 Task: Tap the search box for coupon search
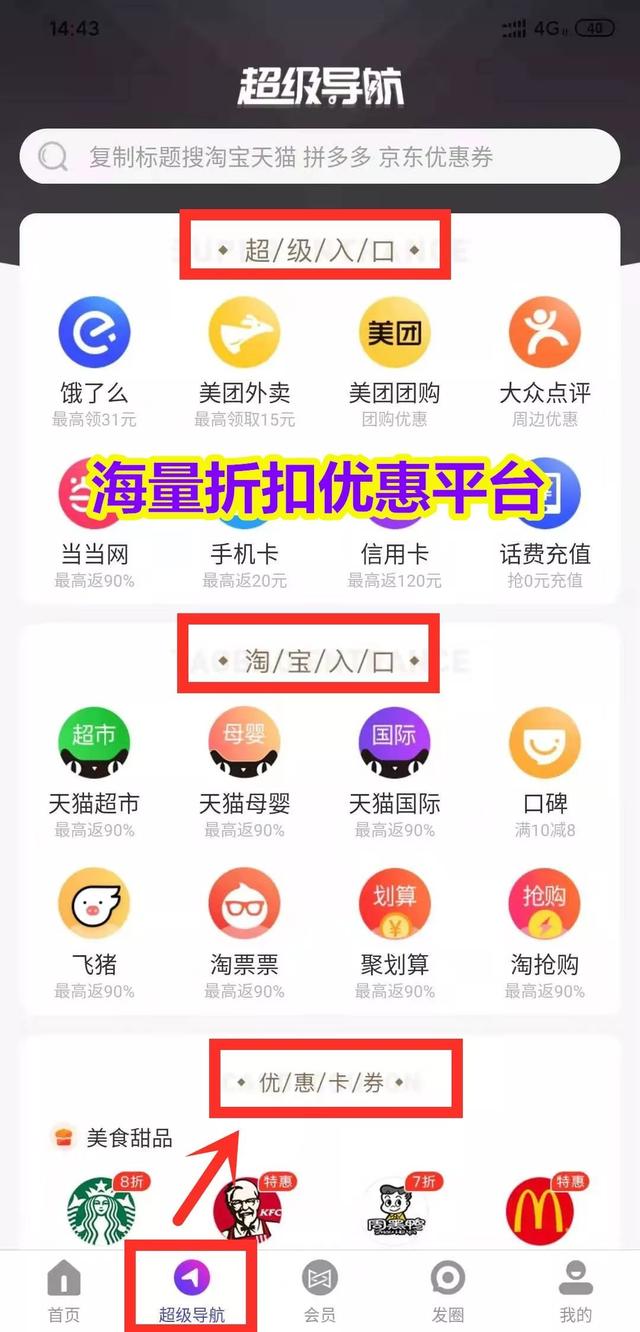(x=320, y=157)
